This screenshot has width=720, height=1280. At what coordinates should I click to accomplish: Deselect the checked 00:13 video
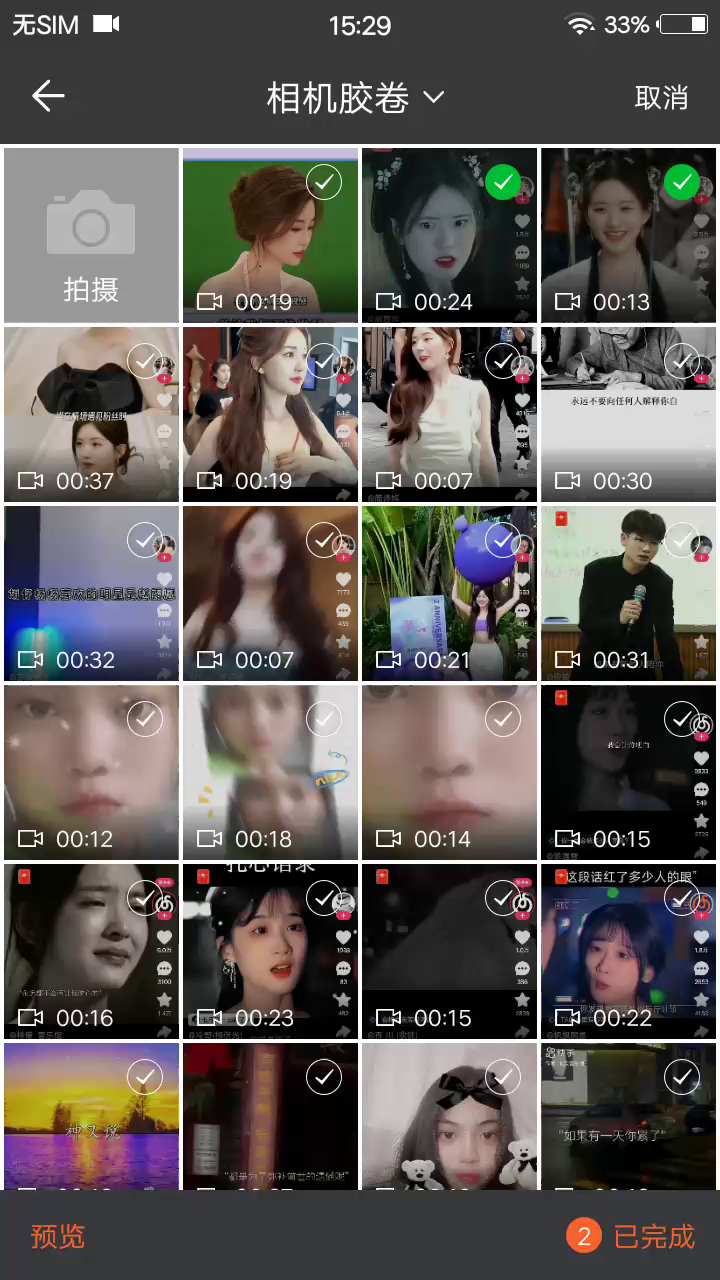click(x=682, y=182)
